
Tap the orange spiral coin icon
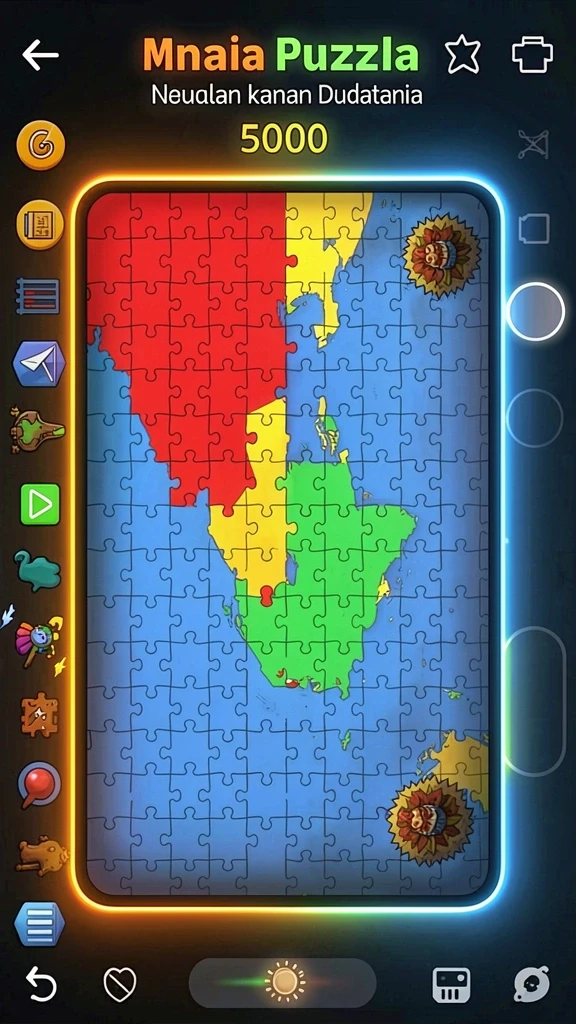(x=40, y=145)
